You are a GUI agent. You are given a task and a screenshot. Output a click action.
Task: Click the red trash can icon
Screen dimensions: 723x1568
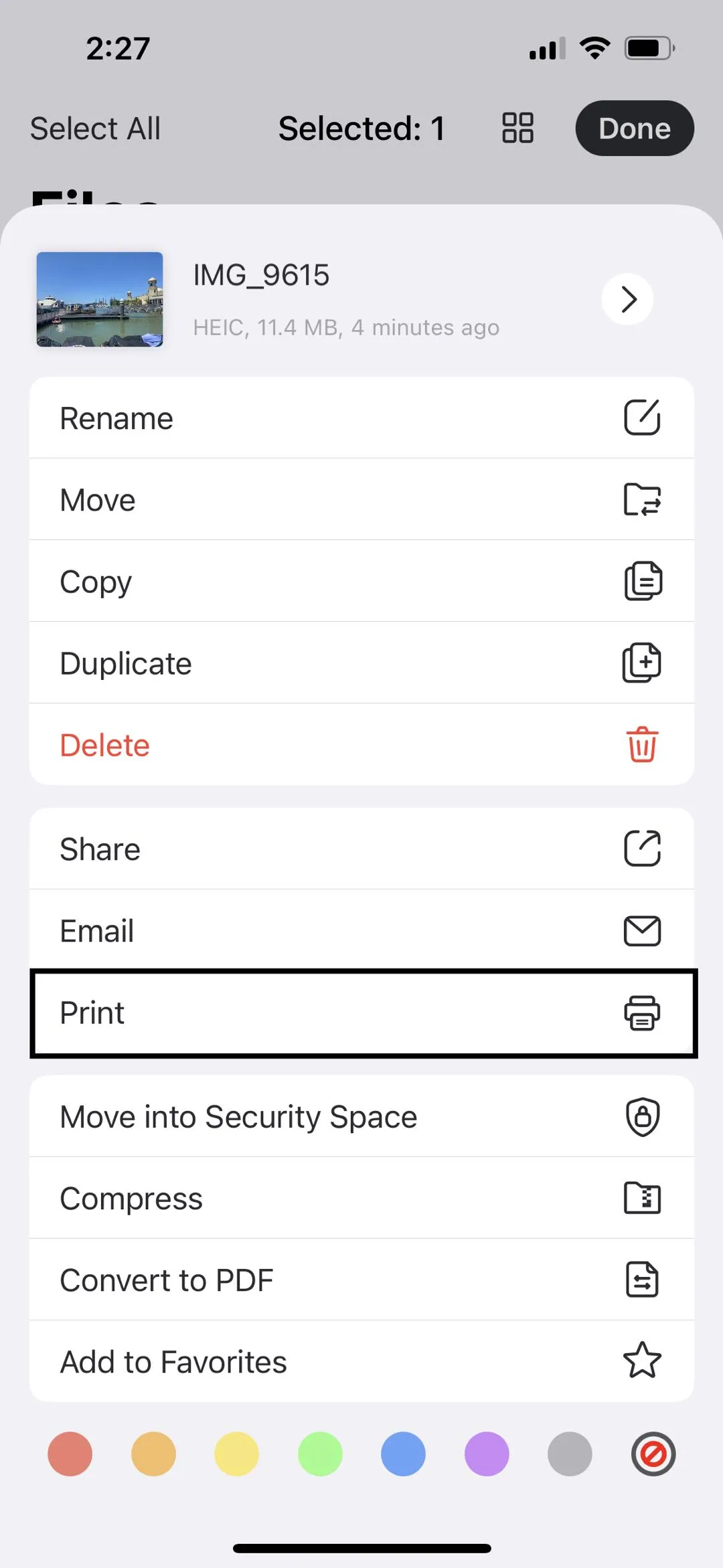coord(641,744)
